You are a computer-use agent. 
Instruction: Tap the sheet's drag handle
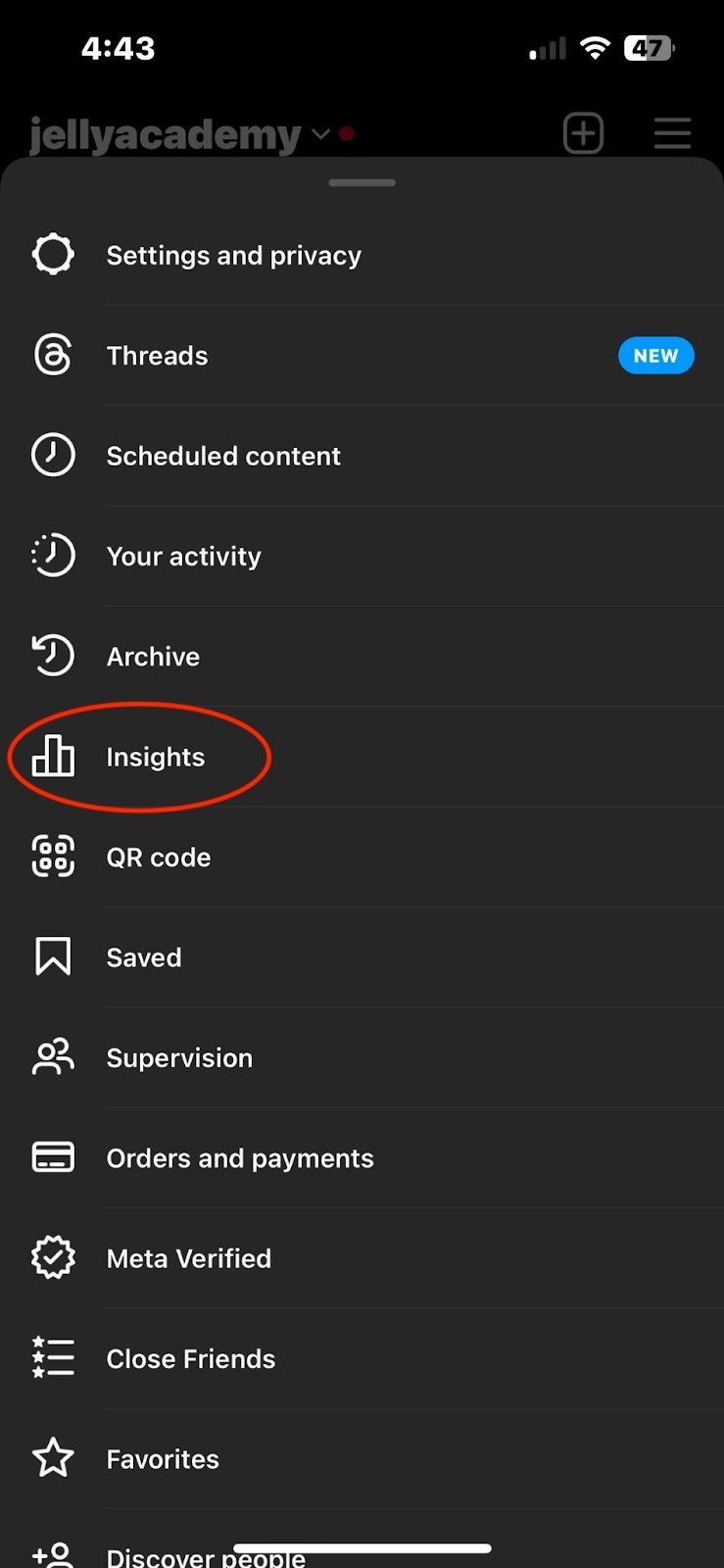362,182
